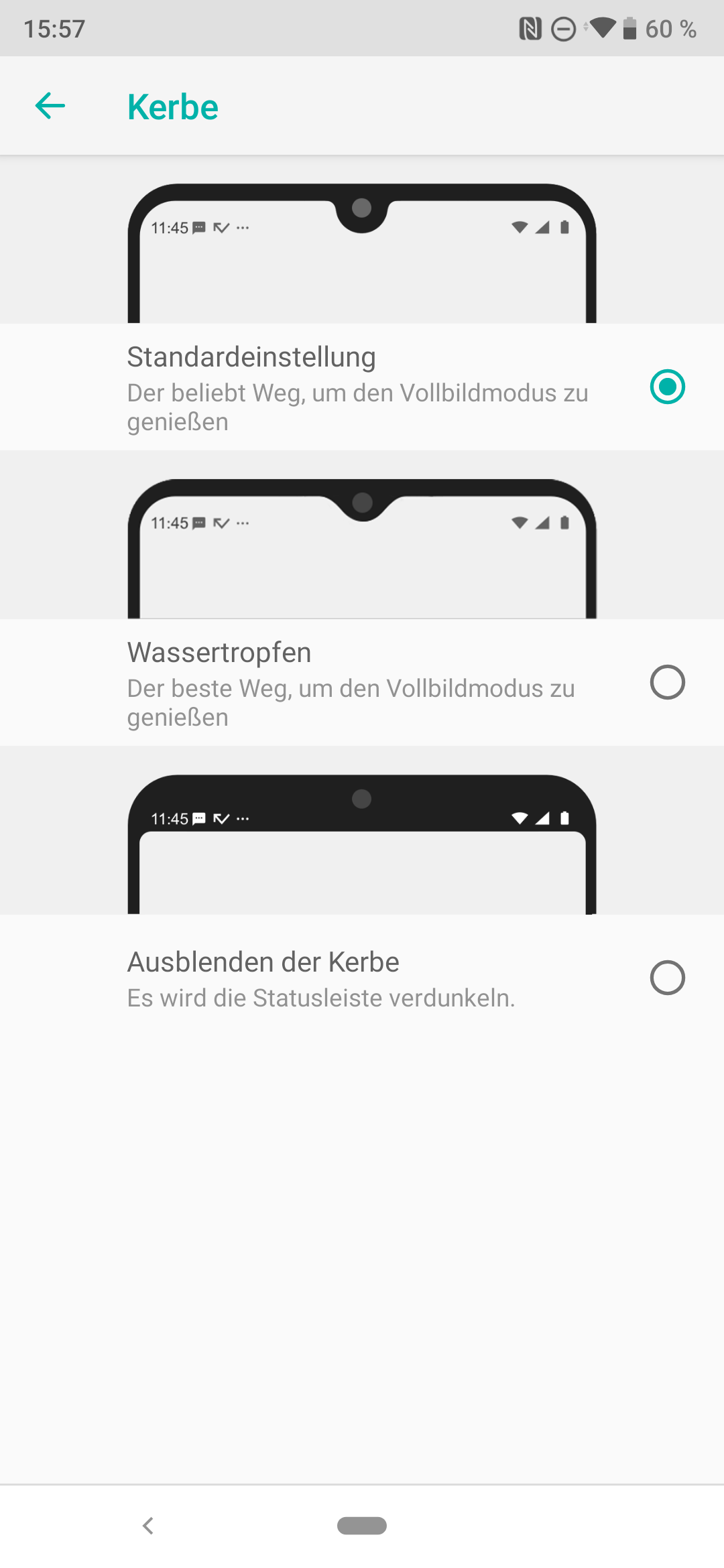Go back from the Kerbe settings

pyautogui.click(x=50, y=106)
